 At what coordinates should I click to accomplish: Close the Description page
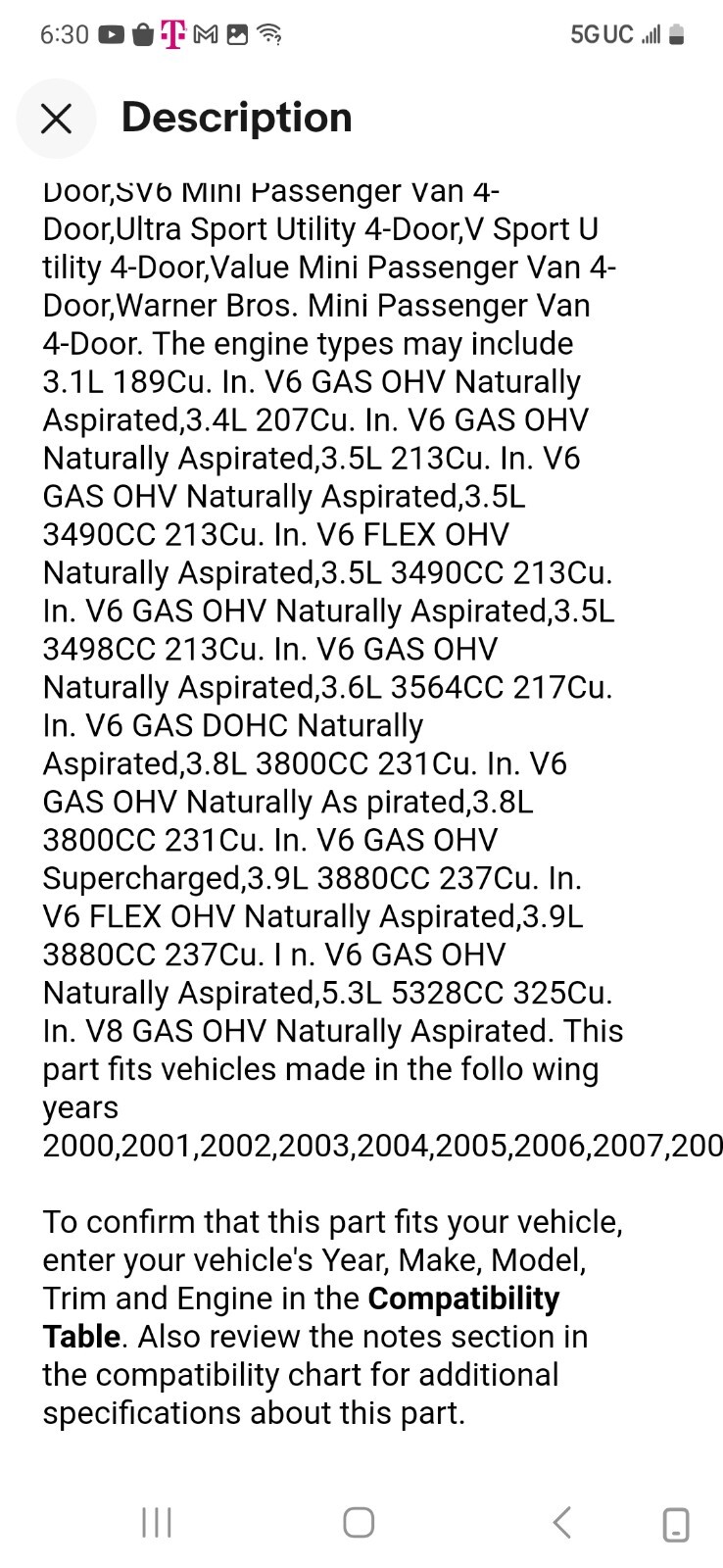tap(57, 119)
